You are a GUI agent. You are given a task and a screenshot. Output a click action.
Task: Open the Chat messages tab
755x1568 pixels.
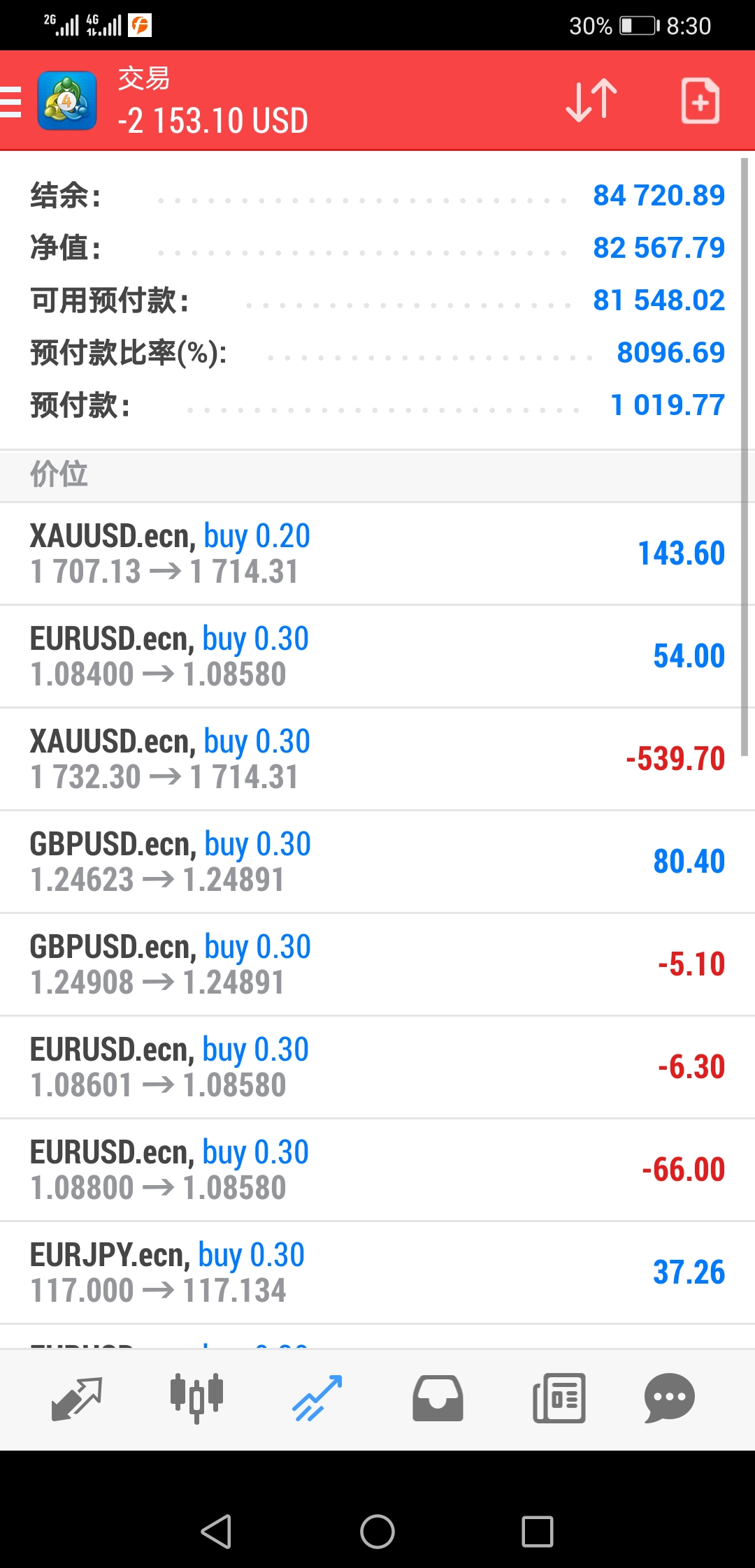pos(670,1399)
